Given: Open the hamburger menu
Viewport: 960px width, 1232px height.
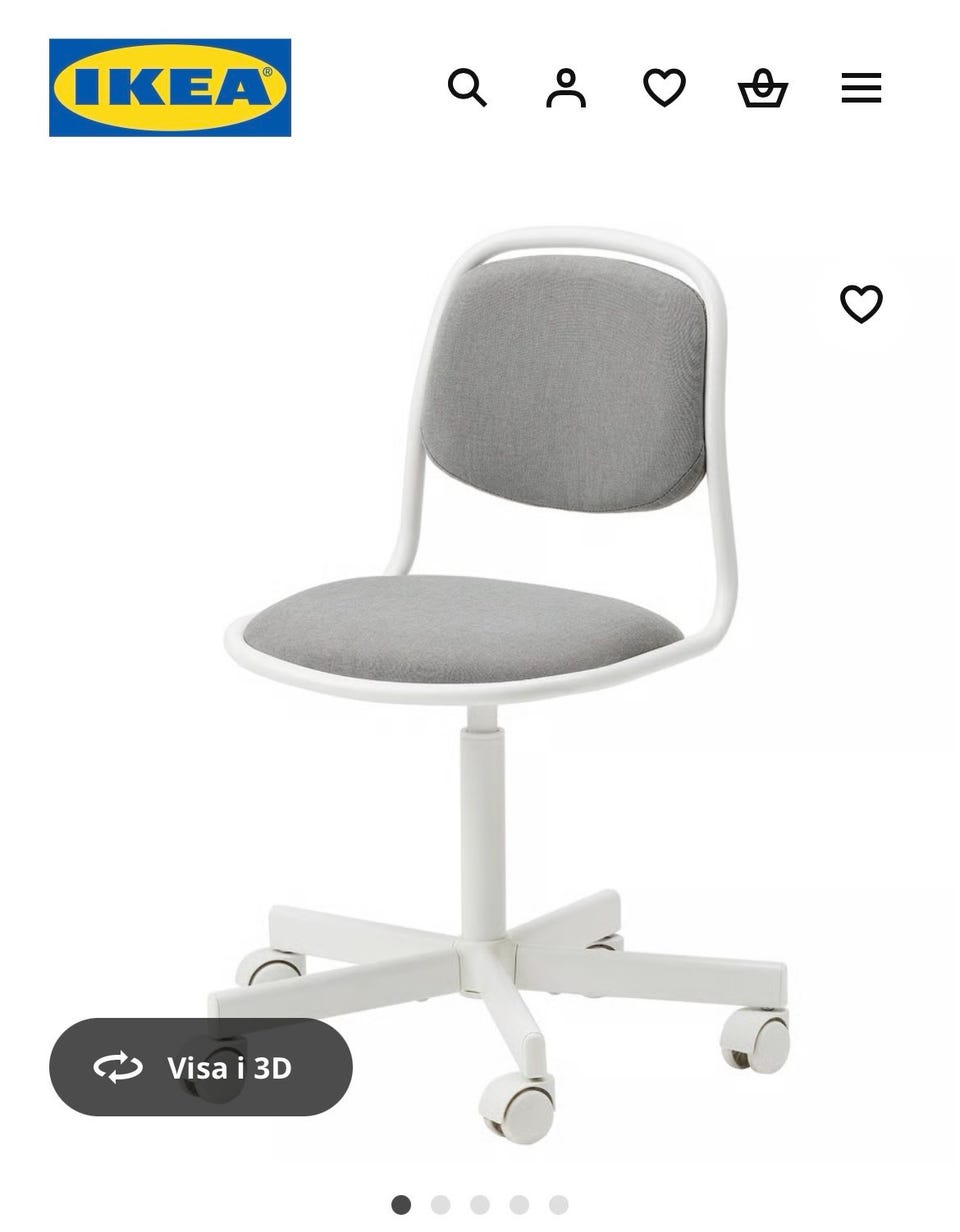Looking at the screenshot, I should [861, 88].
